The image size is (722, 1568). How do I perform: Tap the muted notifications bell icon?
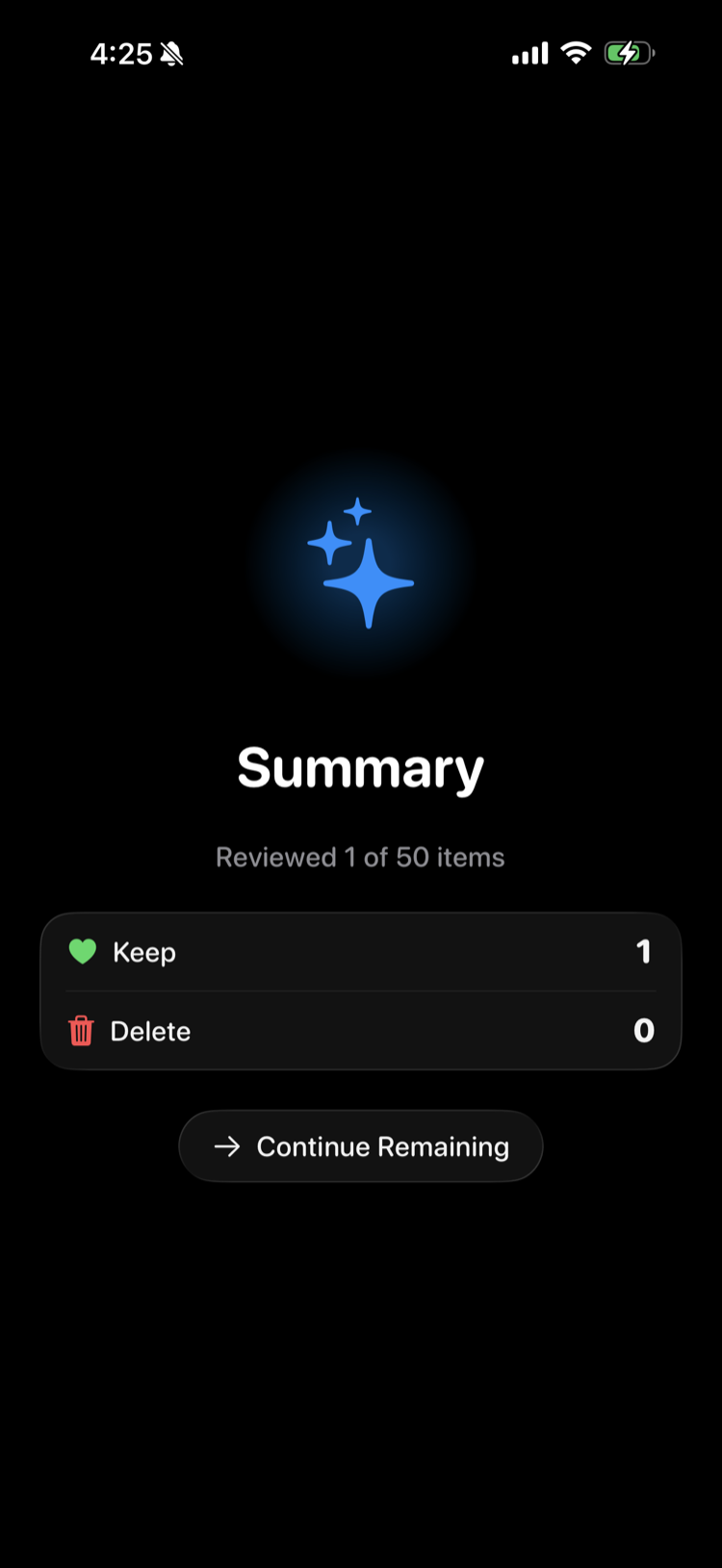[x=171, y=53]
